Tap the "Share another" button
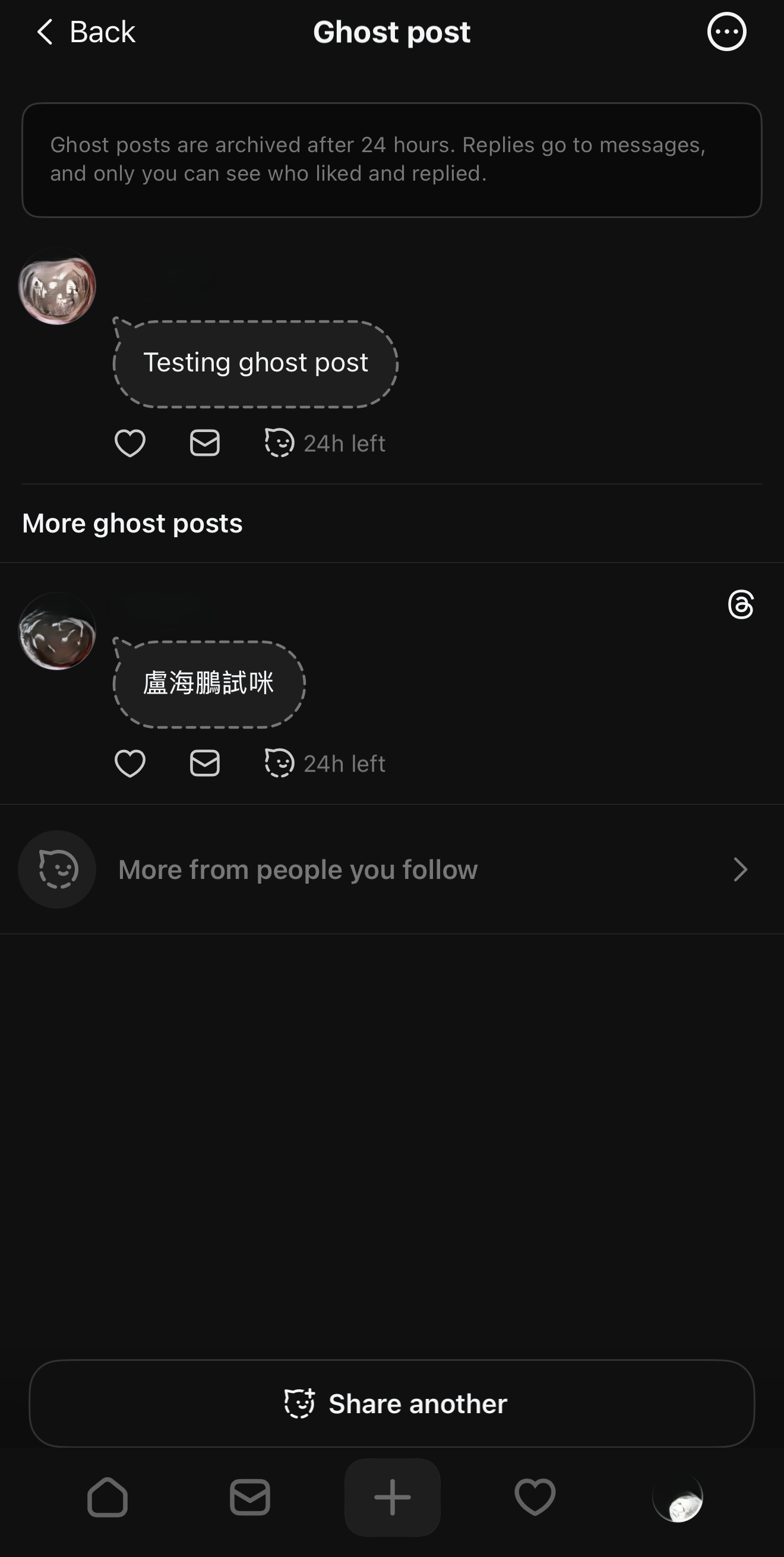Viewport: 784px width, 1557px height. tap(391, 1404)
